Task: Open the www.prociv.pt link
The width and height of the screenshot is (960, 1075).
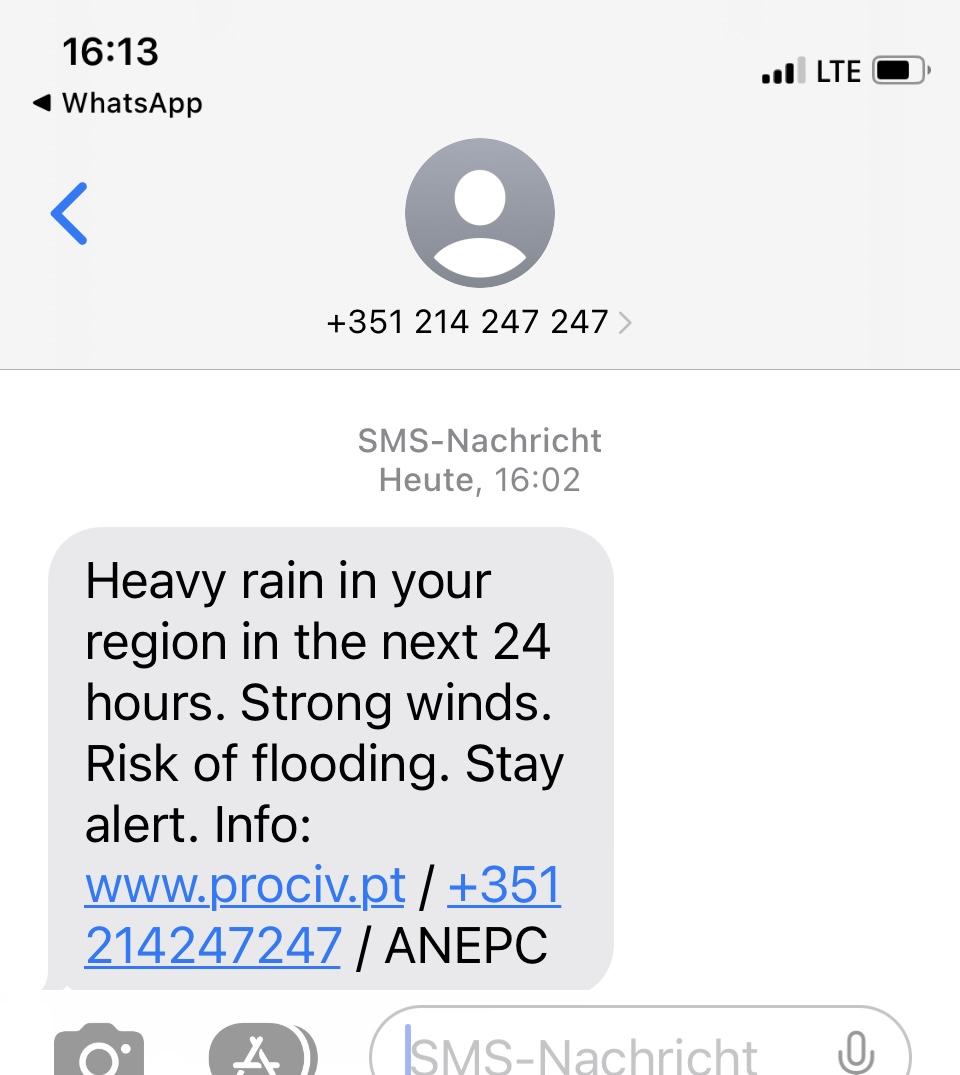Action: tap(245, 886)
